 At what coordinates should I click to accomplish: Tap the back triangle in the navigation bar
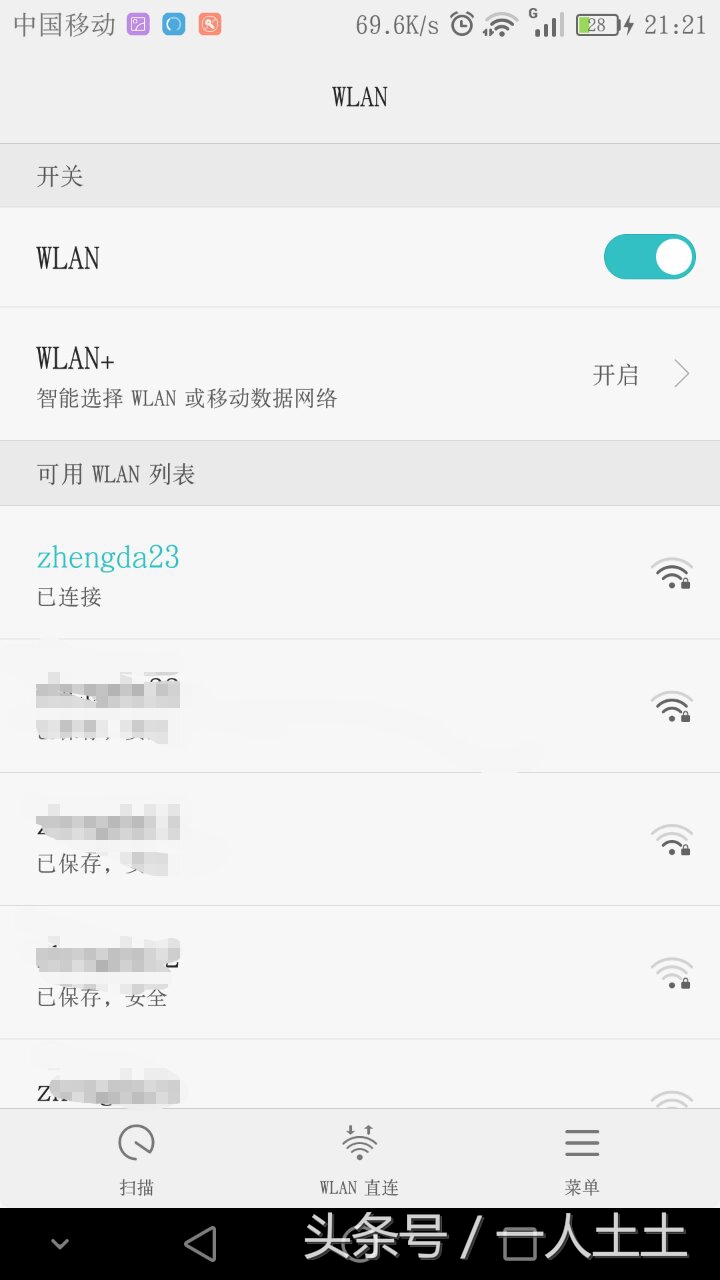200,1243
